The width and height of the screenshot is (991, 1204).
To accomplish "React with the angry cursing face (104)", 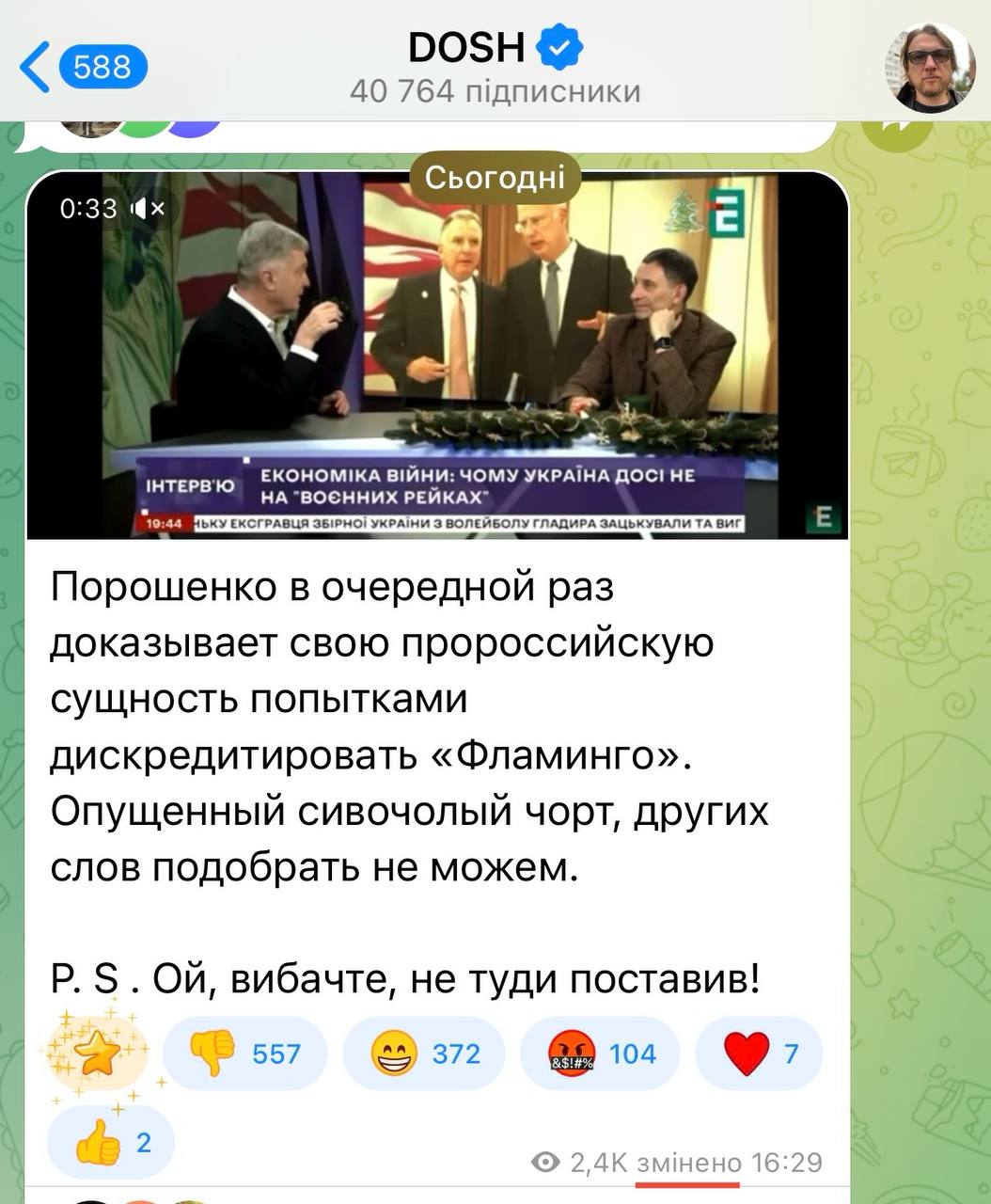I will click(x=601, y=1053).
